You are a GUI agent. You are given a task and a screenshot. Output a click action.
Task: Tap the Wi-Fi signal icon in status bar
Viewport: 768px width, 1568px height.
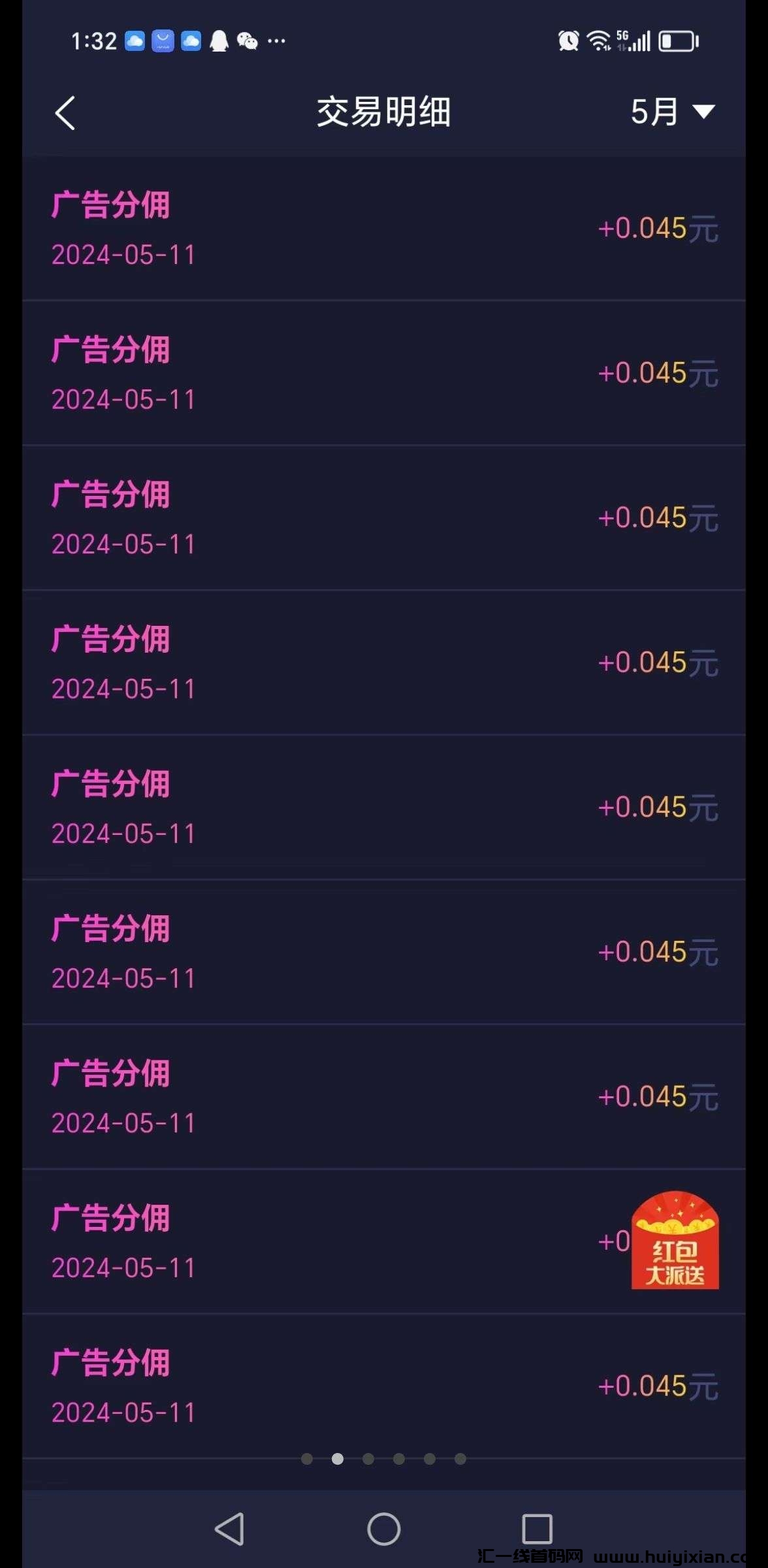[599, 41]
